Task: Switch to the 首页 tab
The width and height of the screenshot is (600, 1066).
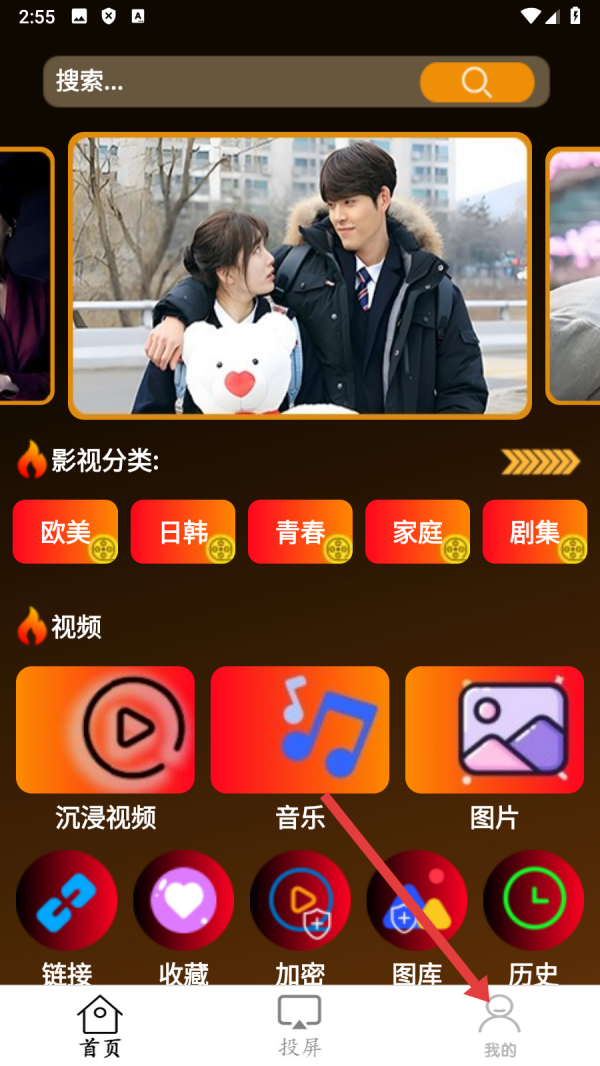Action: 100,1026
